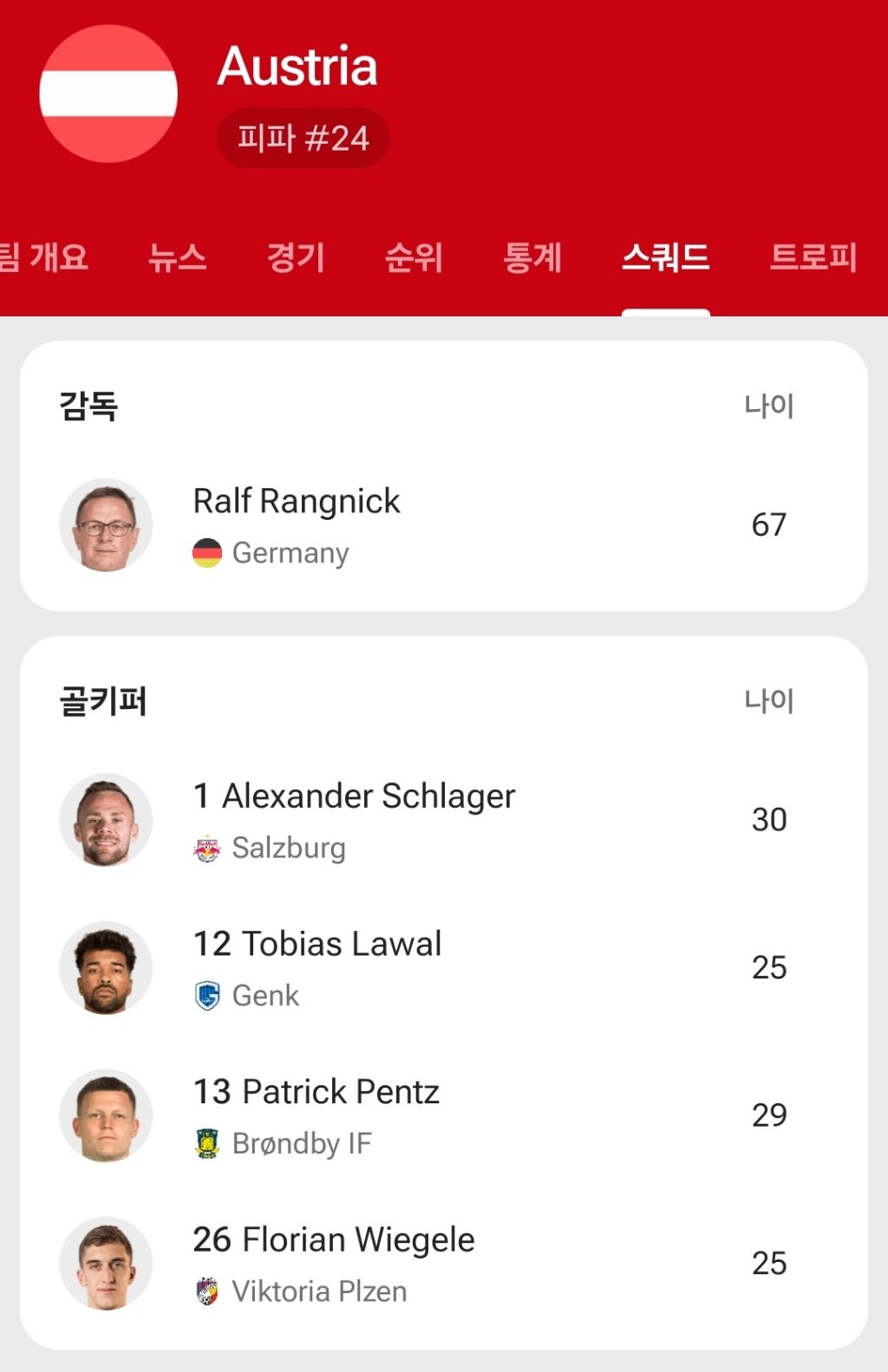Screen dimensions: 888x1372
Task: Open the 통계 tab
Action: pos(532,257)
